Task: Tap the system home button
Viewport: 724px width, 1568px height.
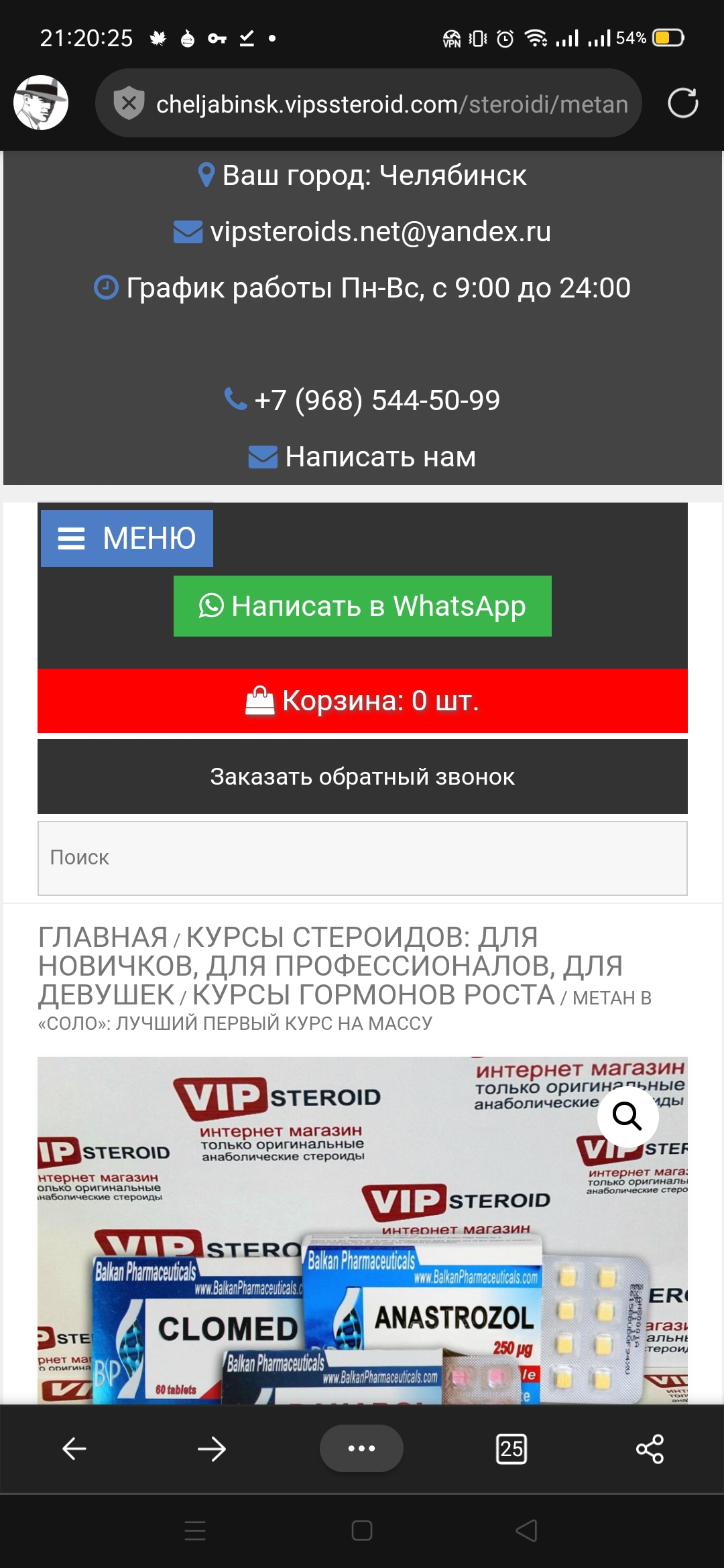Action: (x=362, y=1530)
